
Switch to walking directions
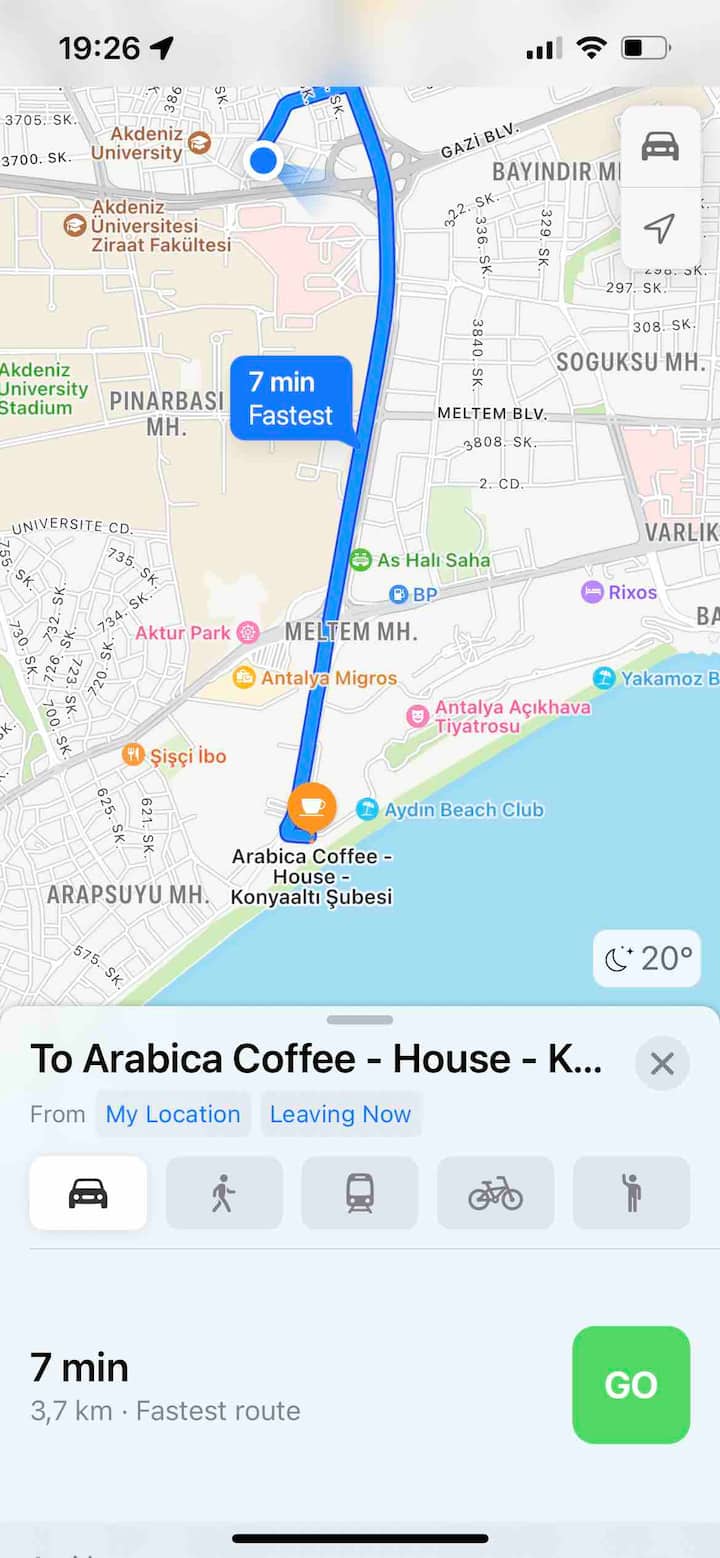click(224, 1193)
